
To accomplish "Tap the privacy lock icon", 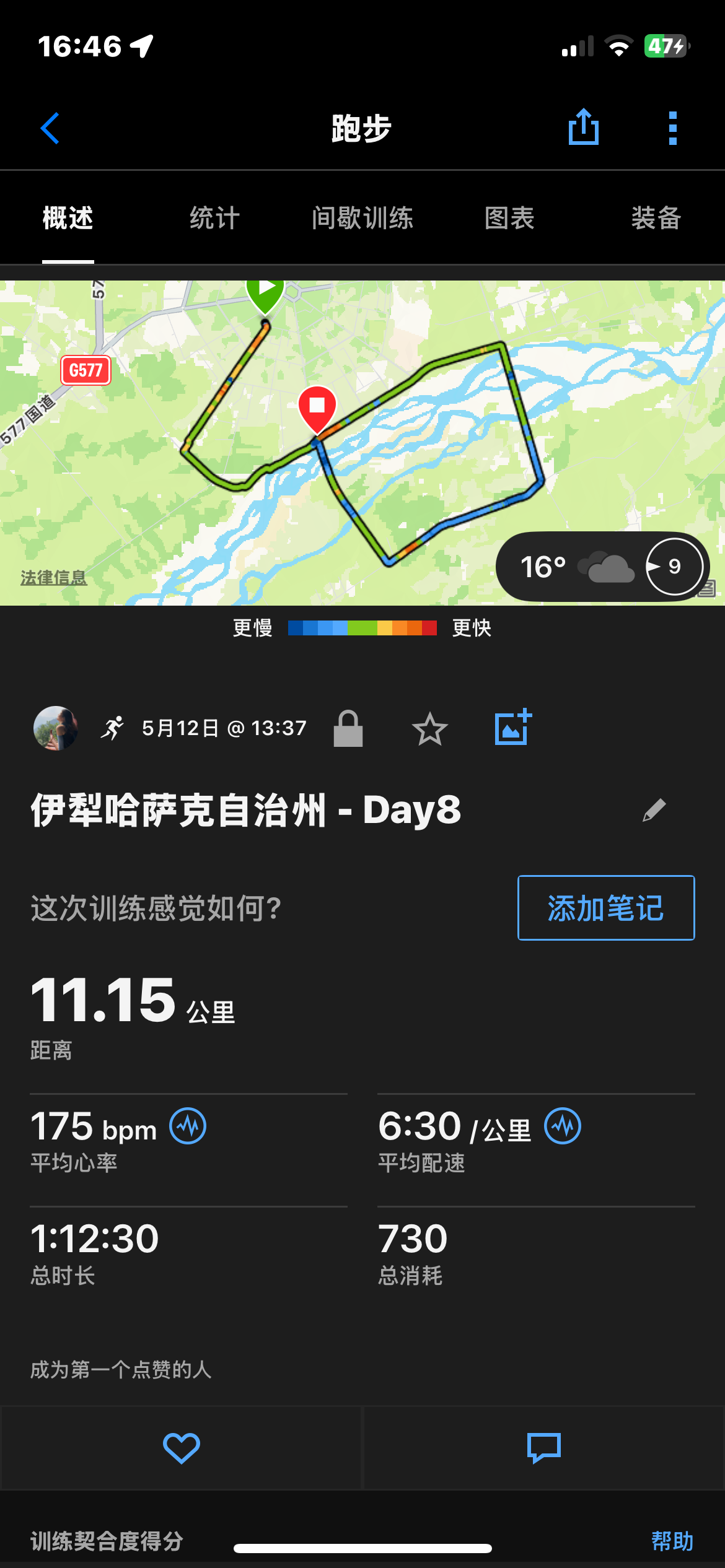I will 348,728.
